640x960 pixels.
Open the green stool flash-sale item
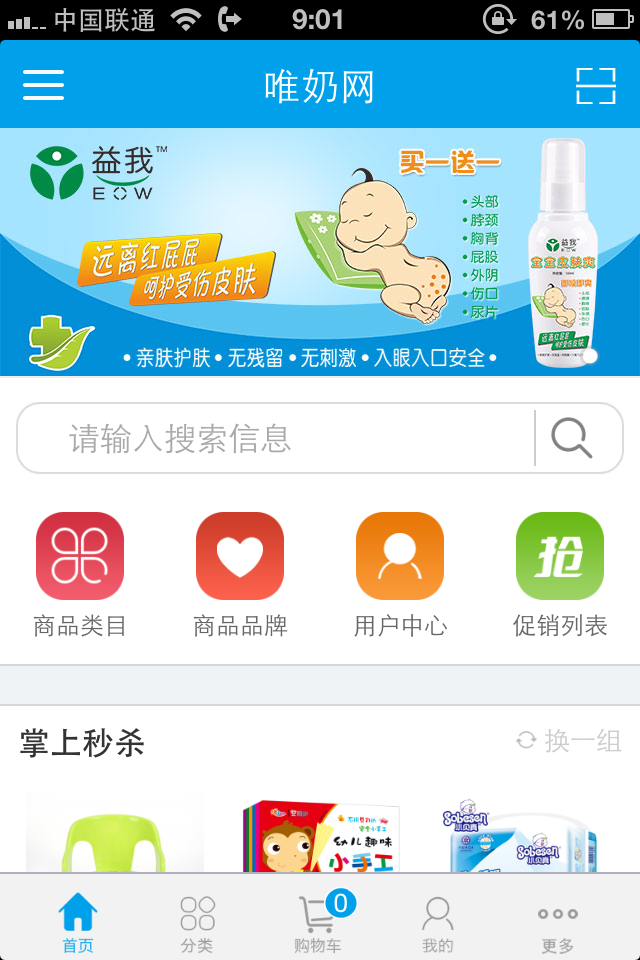(x=115, y=835)
